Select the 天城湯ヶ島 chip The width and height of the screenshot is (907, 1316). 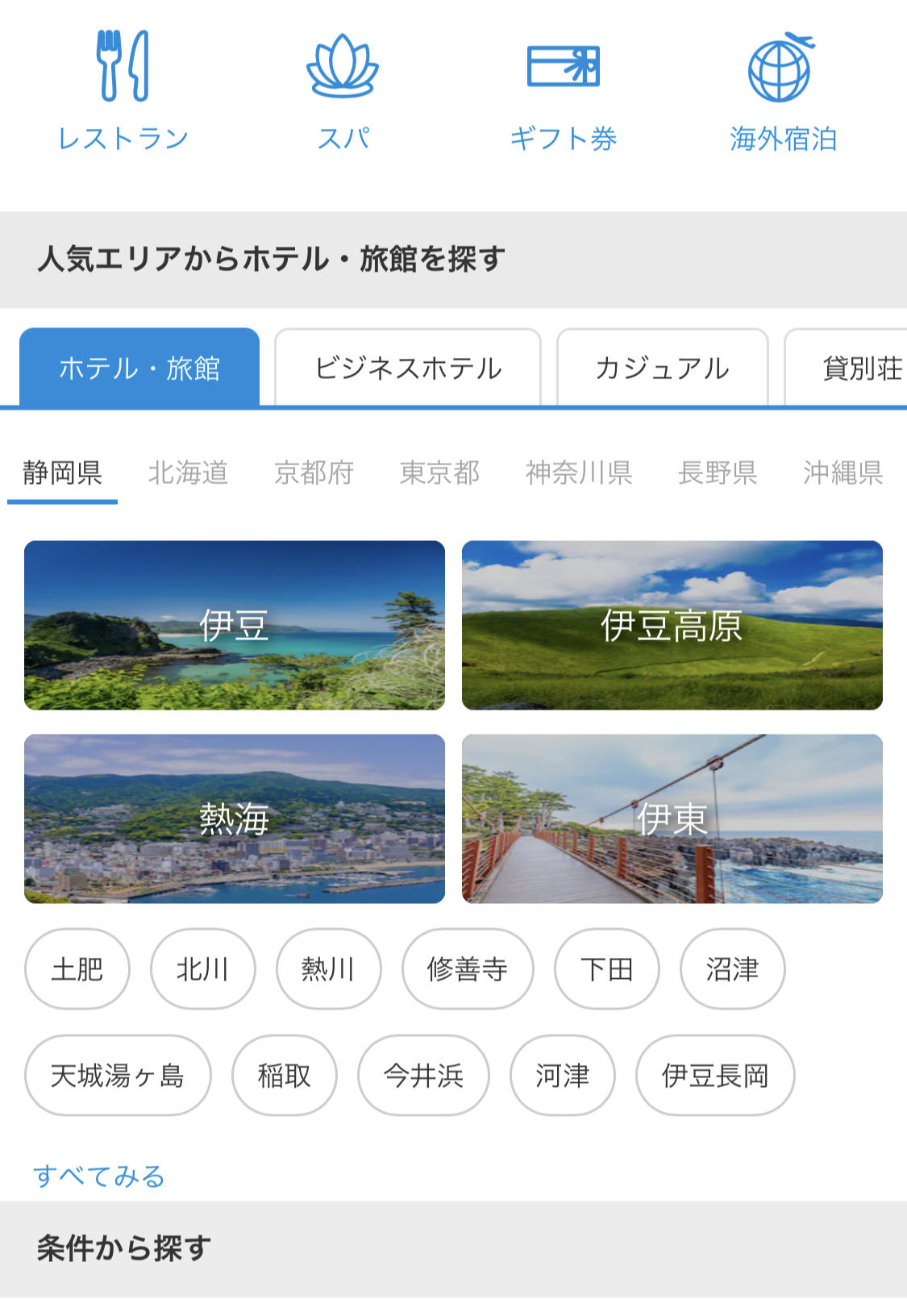point(118,1076)
